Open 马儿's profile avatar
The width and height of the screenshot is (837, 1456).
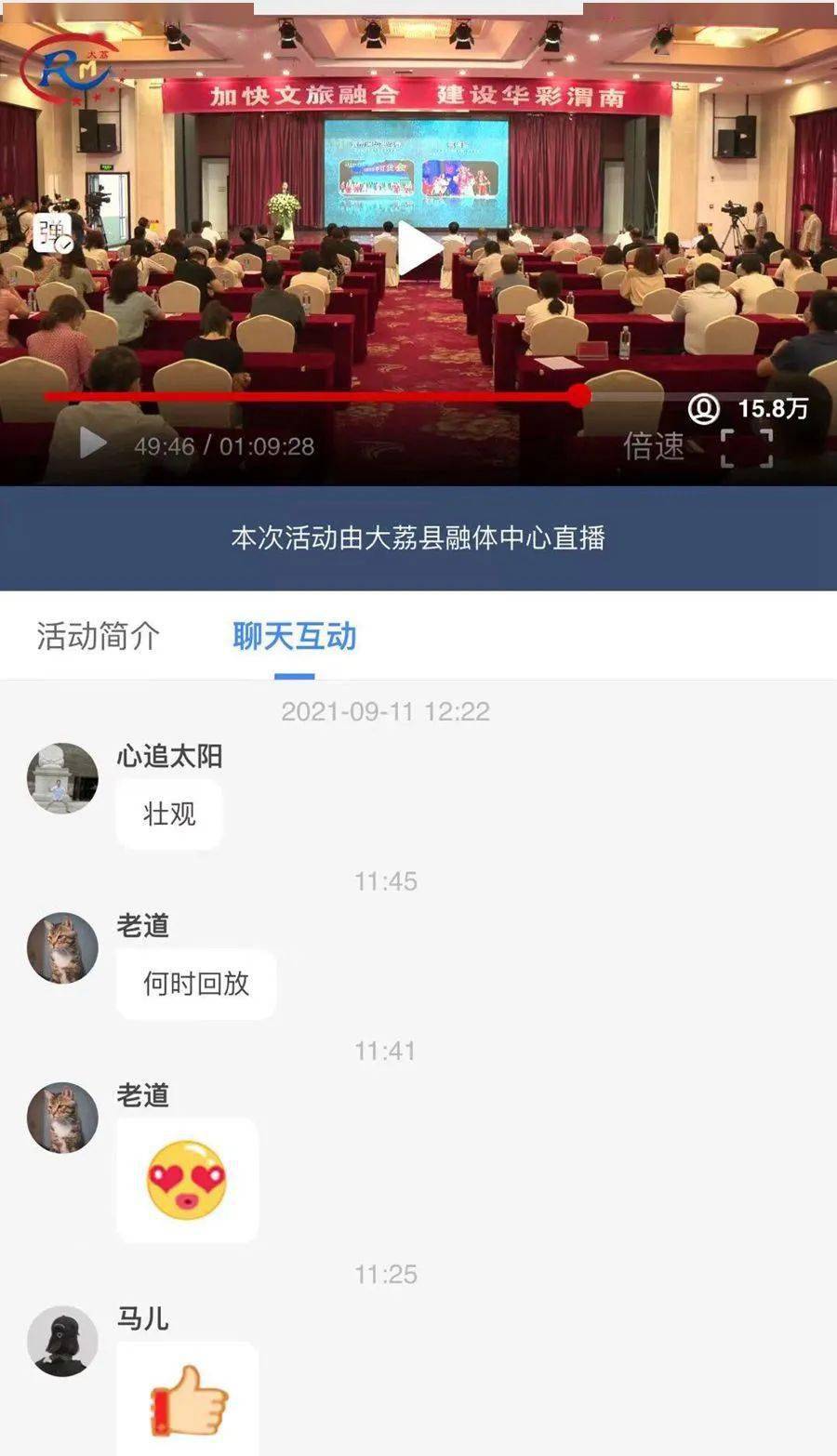point(62,1341)
